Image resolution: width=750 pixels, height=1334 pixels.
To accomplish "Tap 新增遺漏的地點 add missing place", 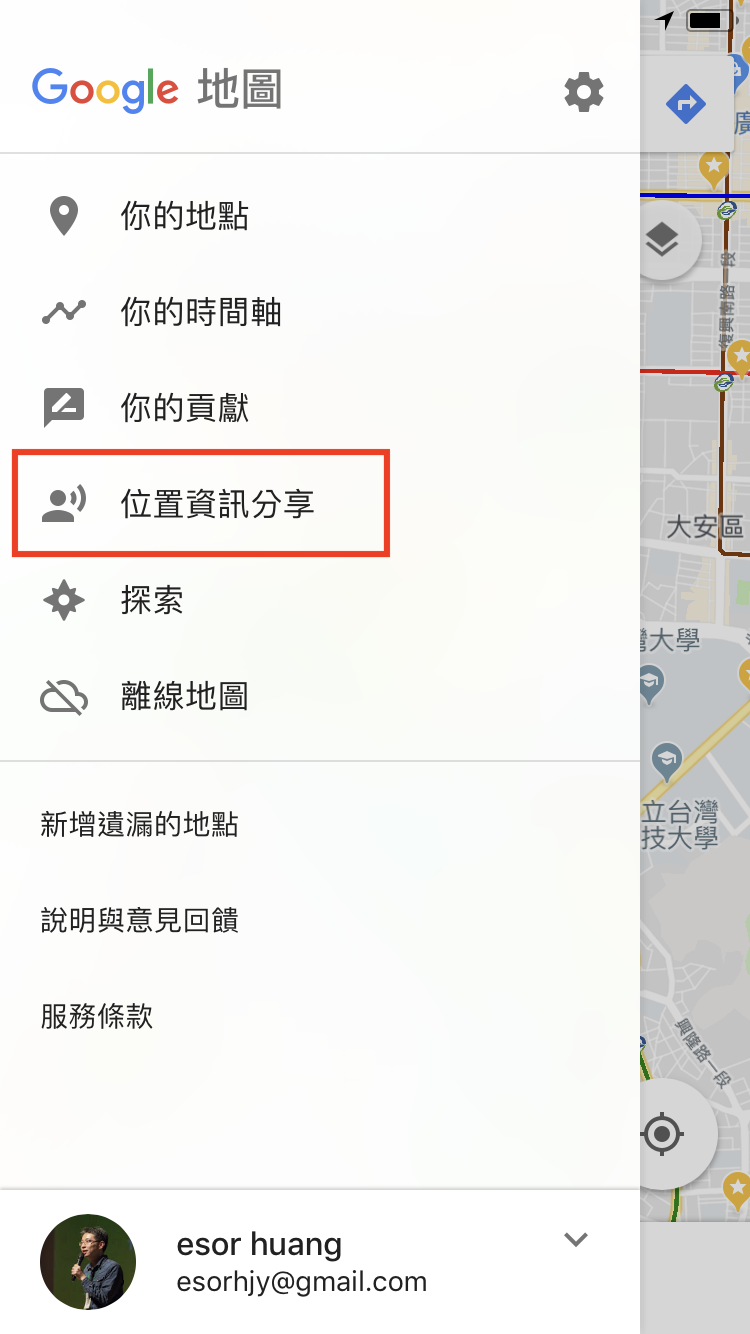I will [320, 824].
